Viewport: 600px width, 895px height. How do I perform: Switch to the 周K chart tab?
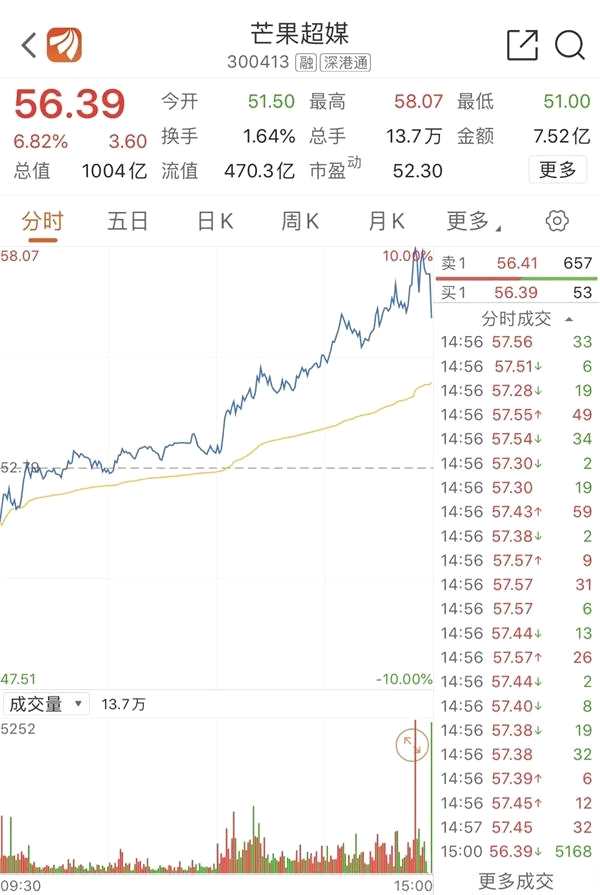[x=300, y=221]
